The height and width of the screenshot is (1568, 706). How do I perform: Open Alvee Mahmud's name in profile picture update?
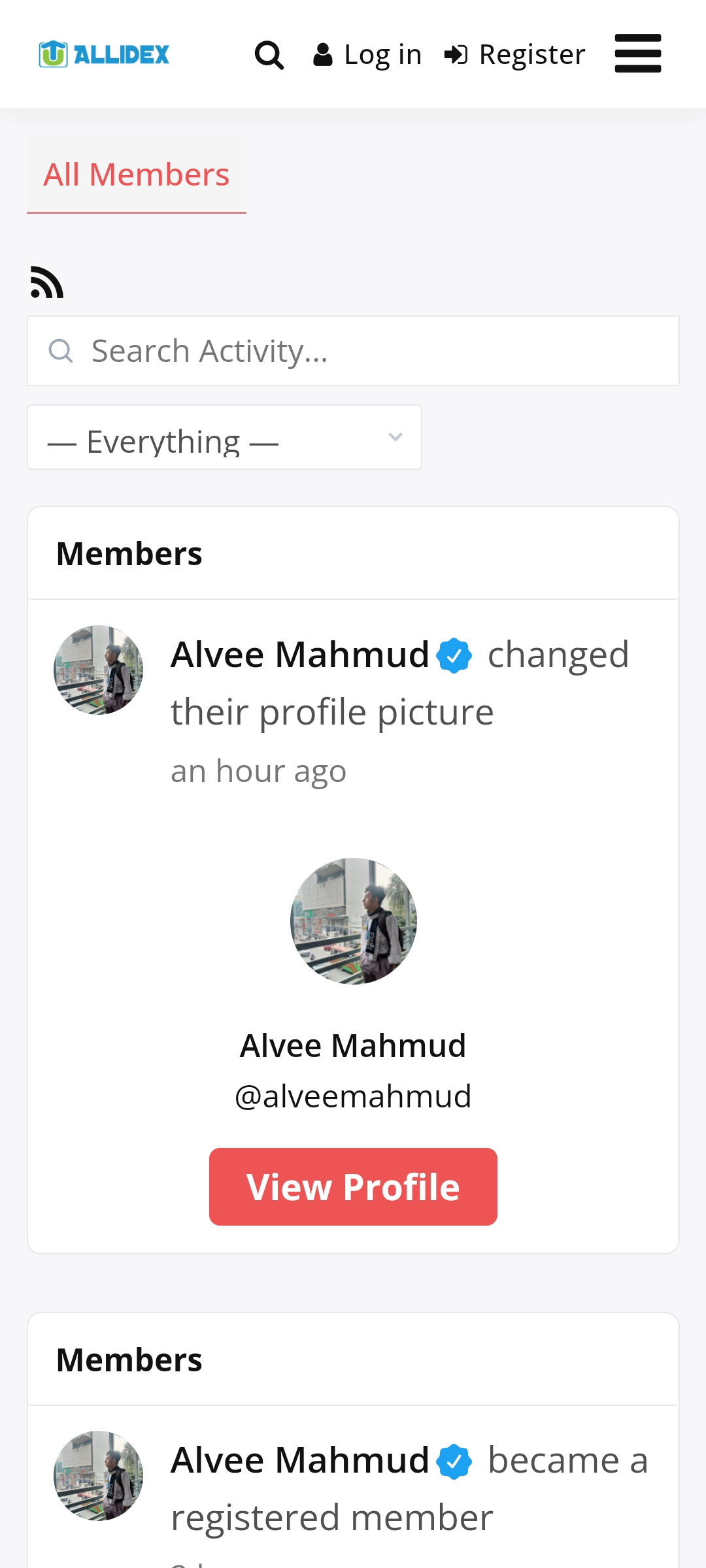point(299,655)
